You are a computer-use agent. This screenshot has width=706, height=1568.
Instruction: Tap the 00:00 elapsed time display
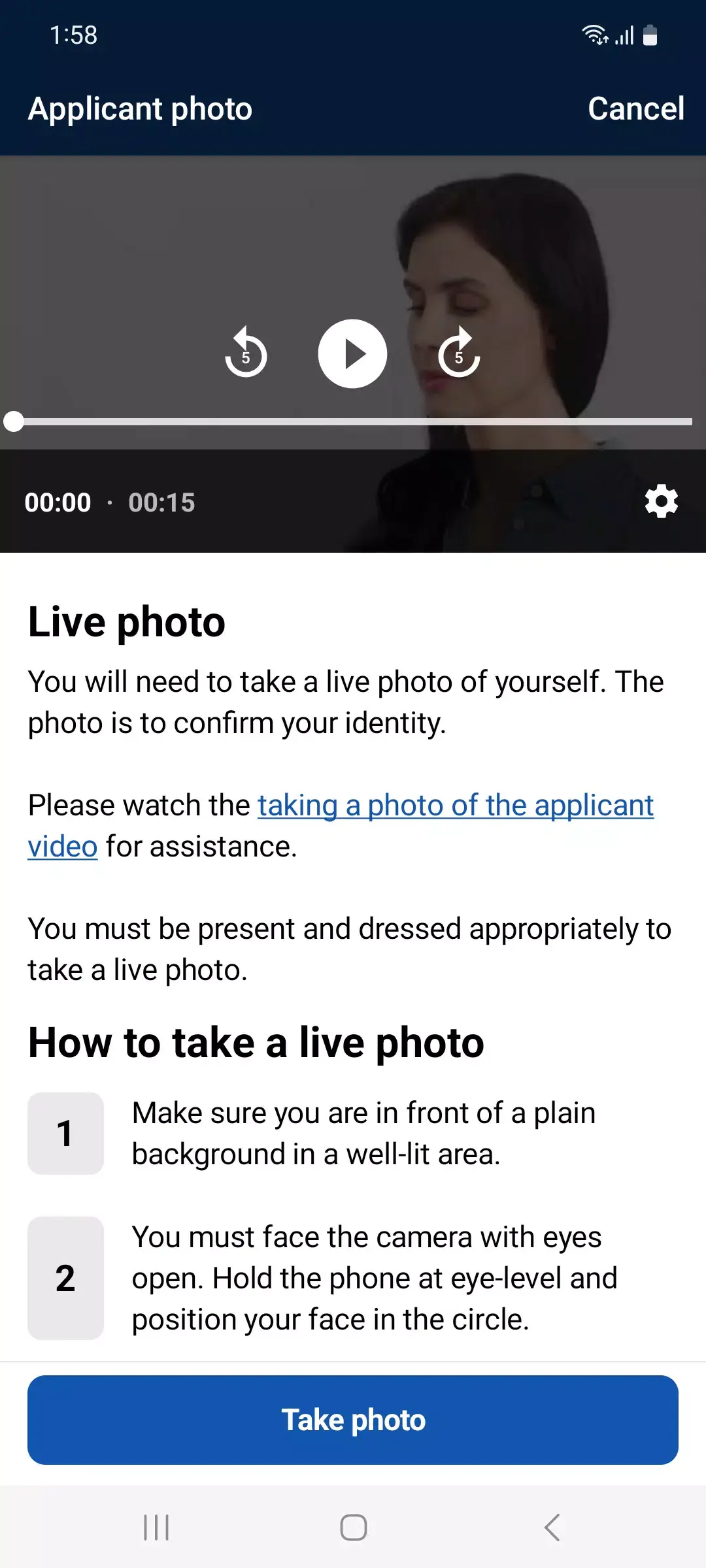click(x=59, y=502)
